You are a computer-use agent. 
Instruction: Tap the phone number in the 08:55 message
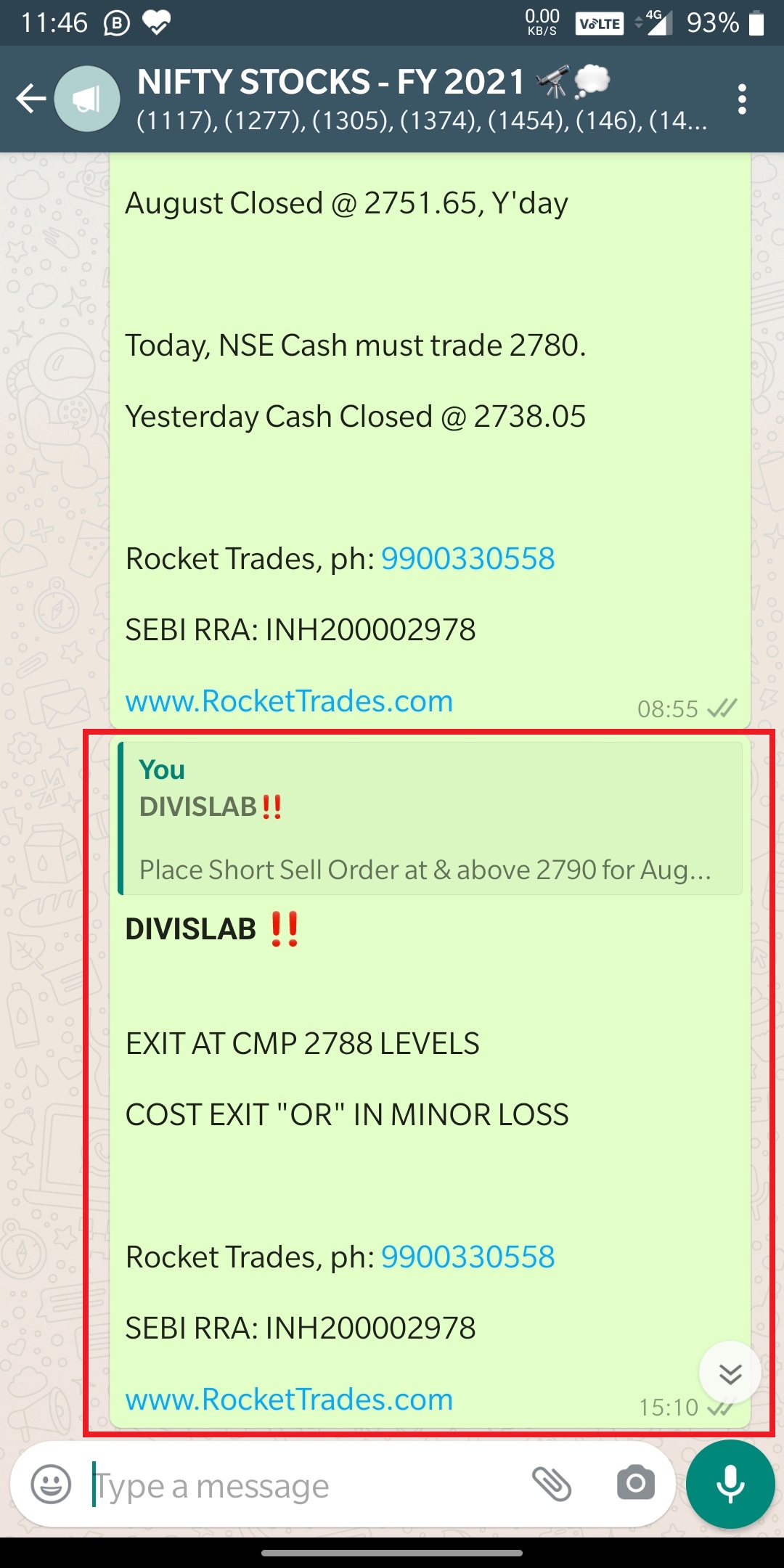(467, 559)
